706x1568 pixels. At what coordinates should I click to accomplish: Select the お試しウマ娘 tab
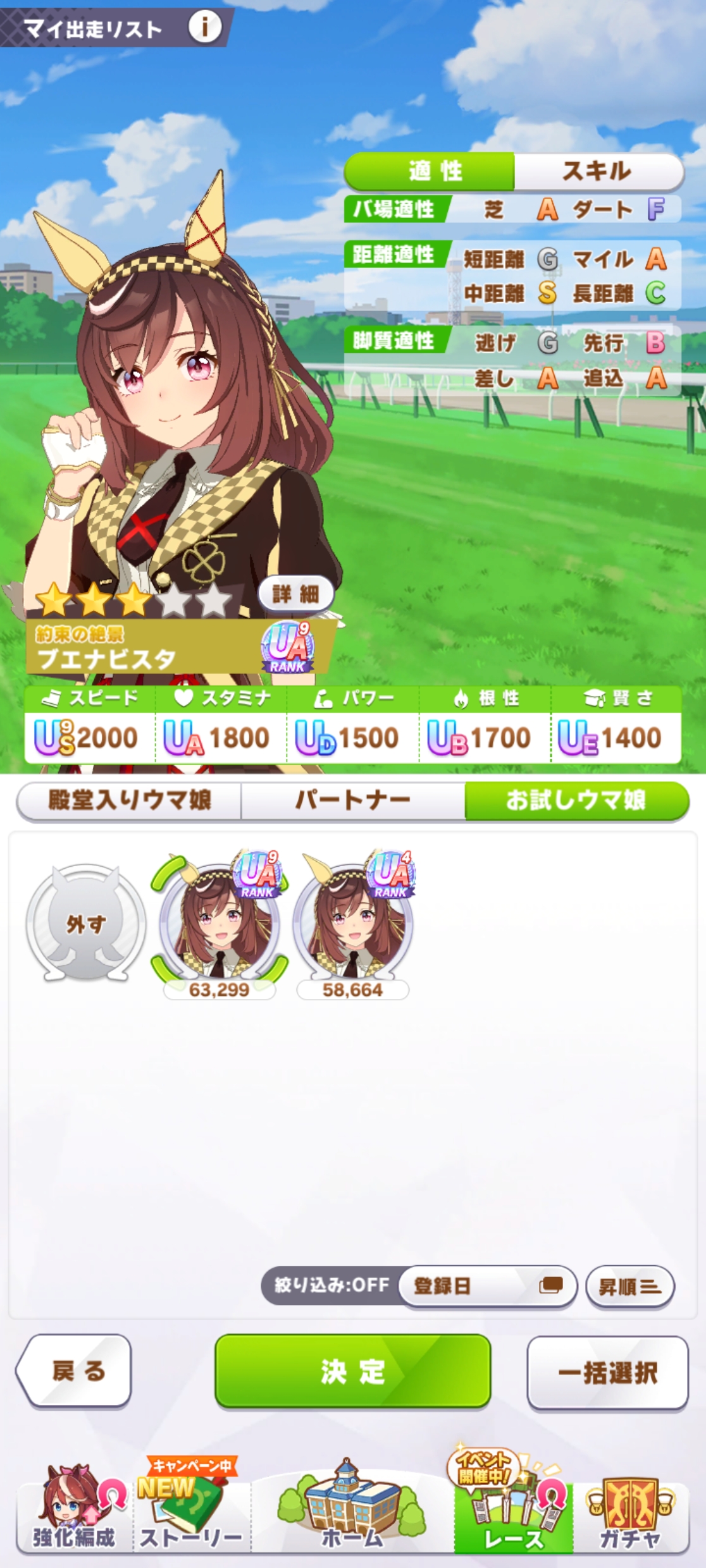point(576,800)
